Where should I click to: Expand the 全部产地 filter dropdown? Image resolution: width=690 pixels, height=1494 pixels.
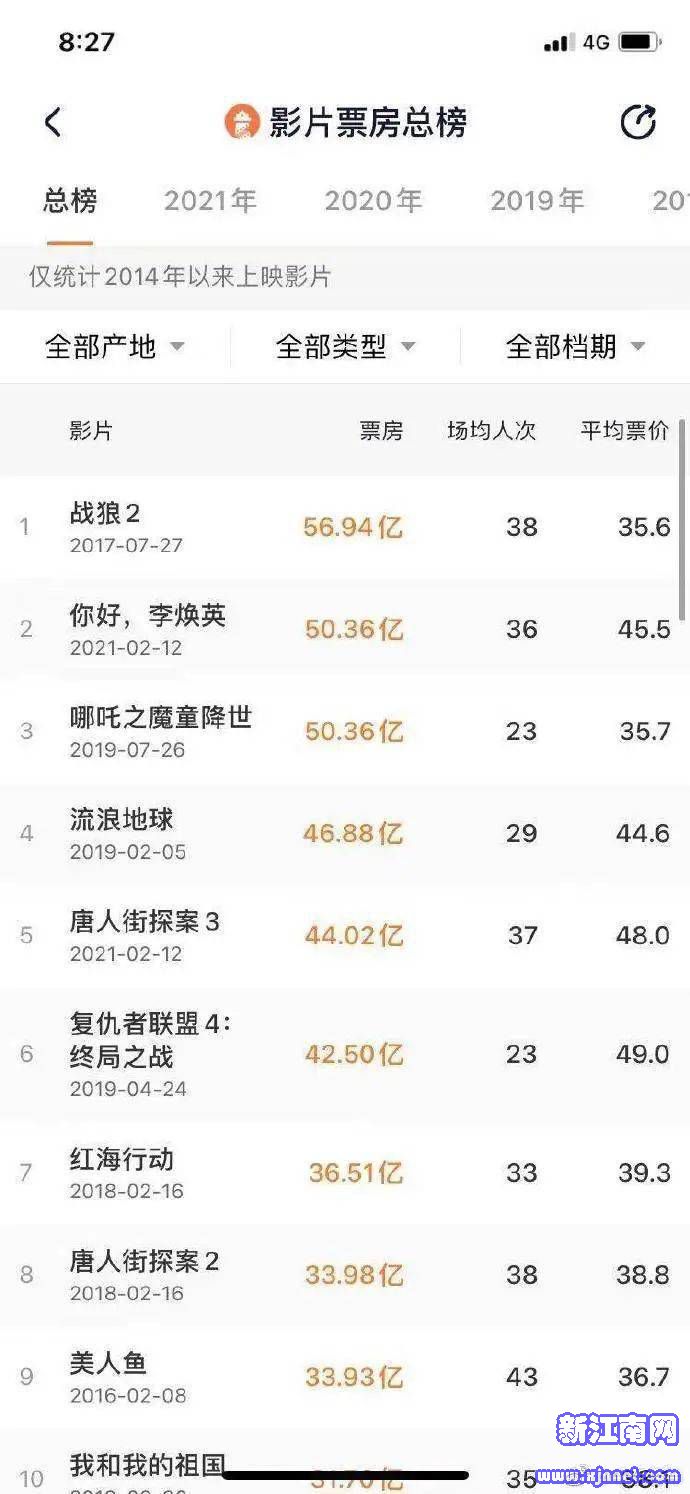(x=115, y=347)
